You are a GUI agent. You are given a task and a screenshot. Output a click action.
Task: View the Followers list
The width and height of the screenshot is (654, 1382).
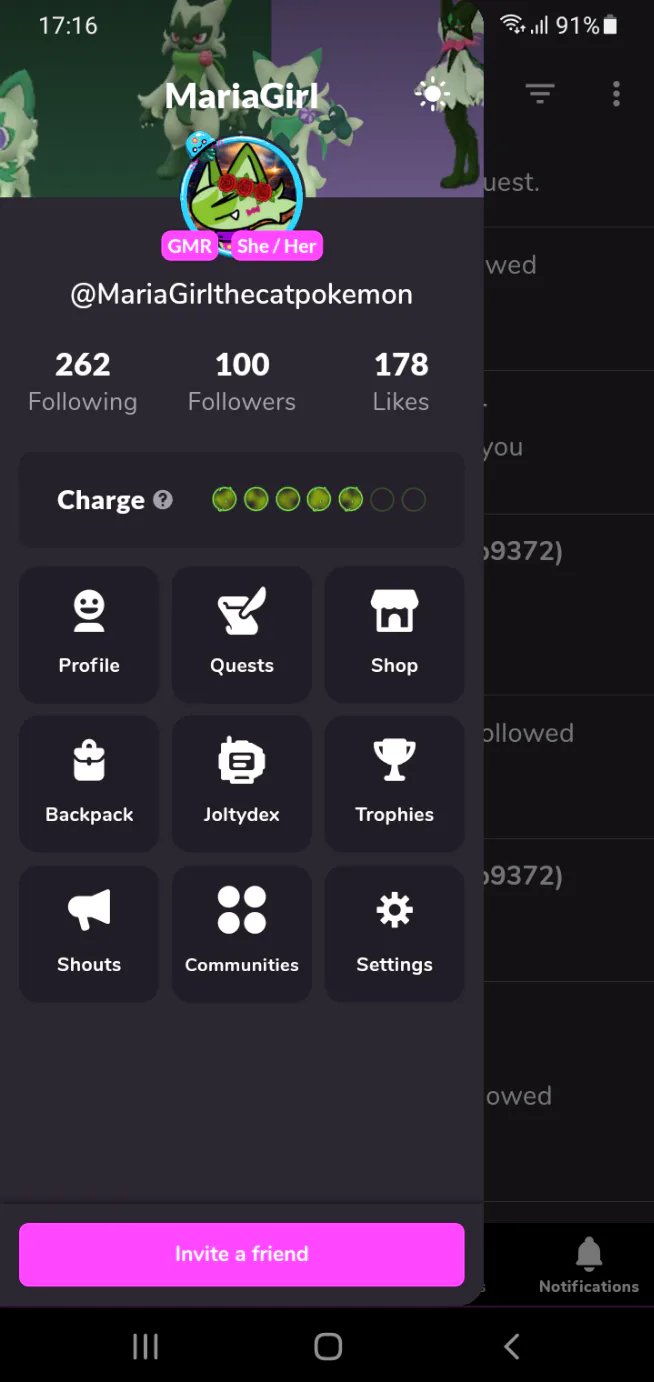click(242, 381)
